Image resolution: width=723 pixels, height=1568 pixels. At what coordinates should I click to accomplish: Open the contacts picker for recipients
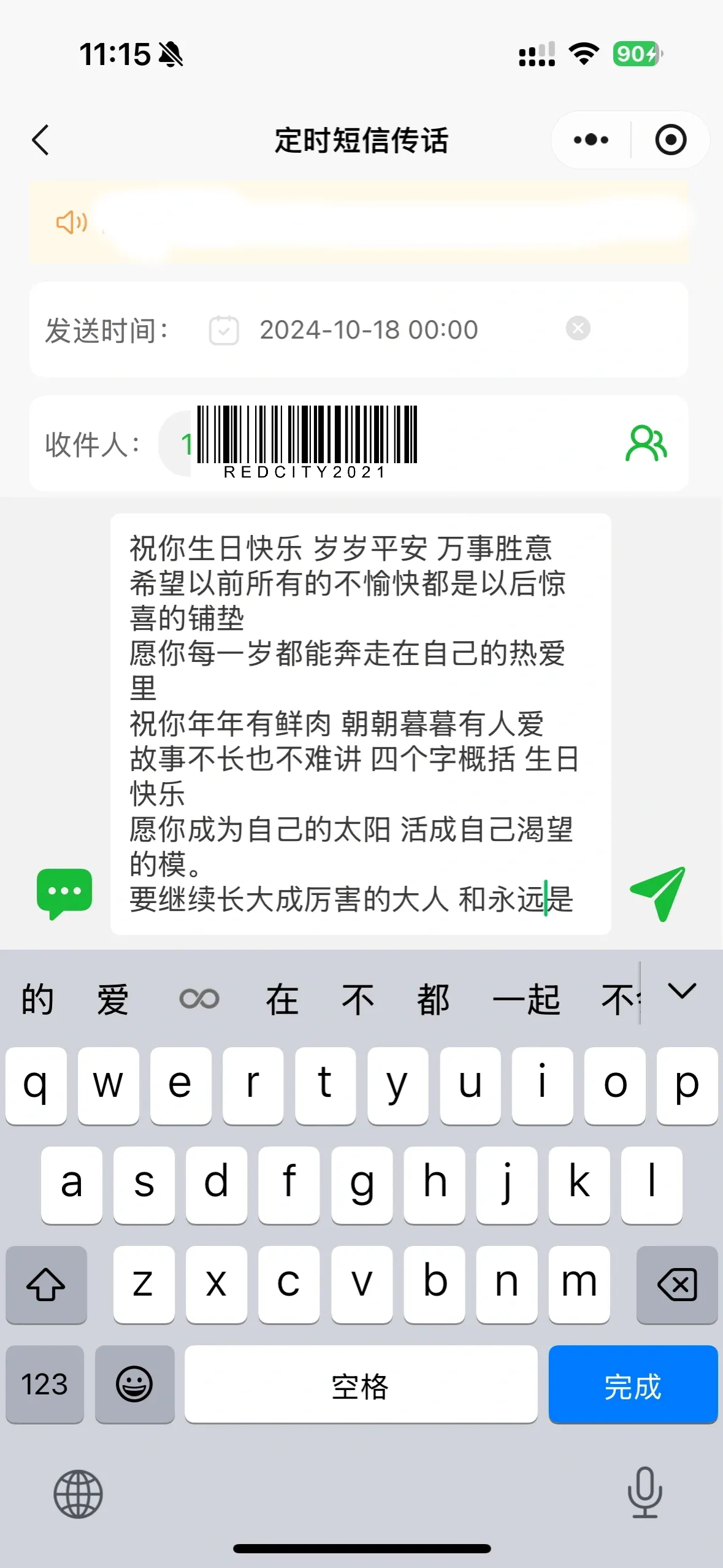646,443
